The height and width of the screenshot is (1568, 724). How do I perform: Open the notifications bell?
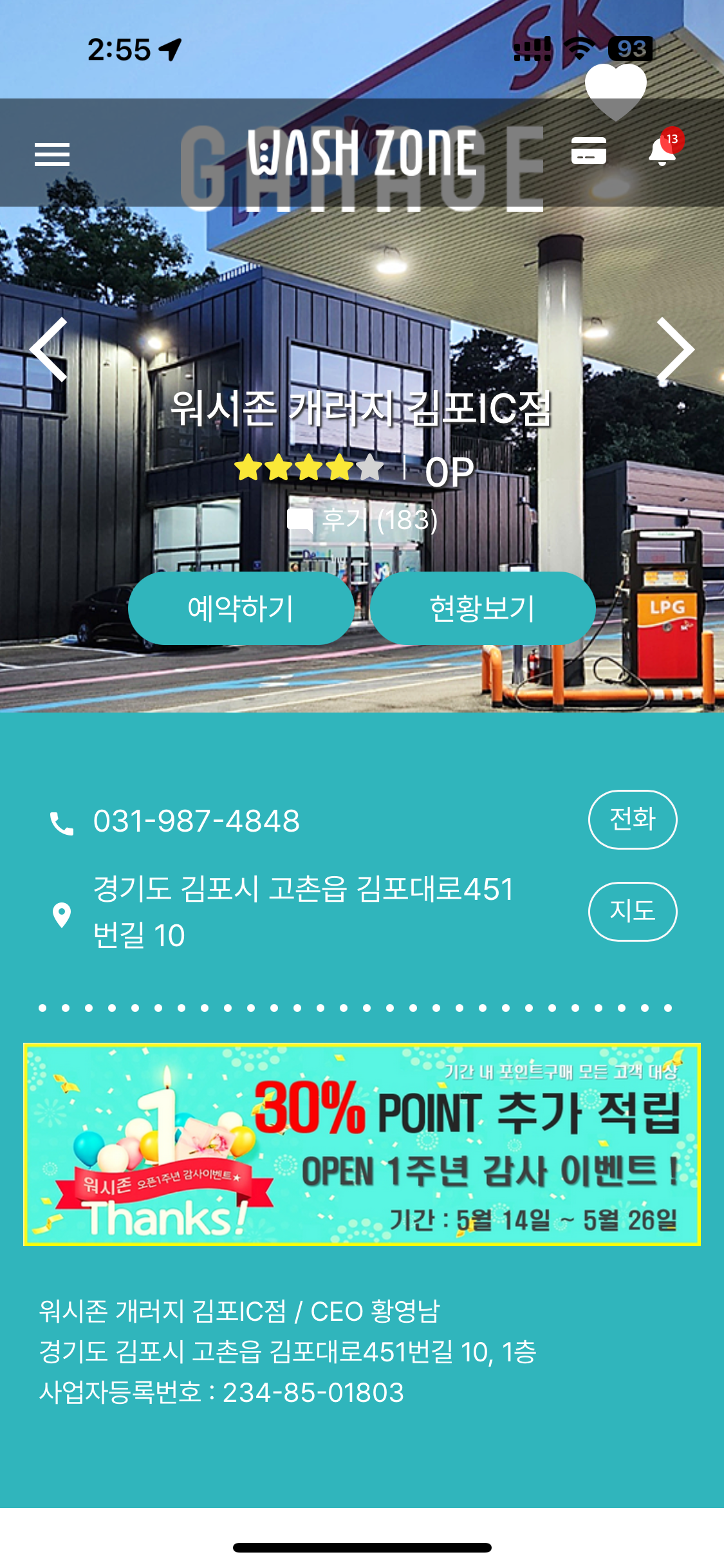tap(662, 151)
